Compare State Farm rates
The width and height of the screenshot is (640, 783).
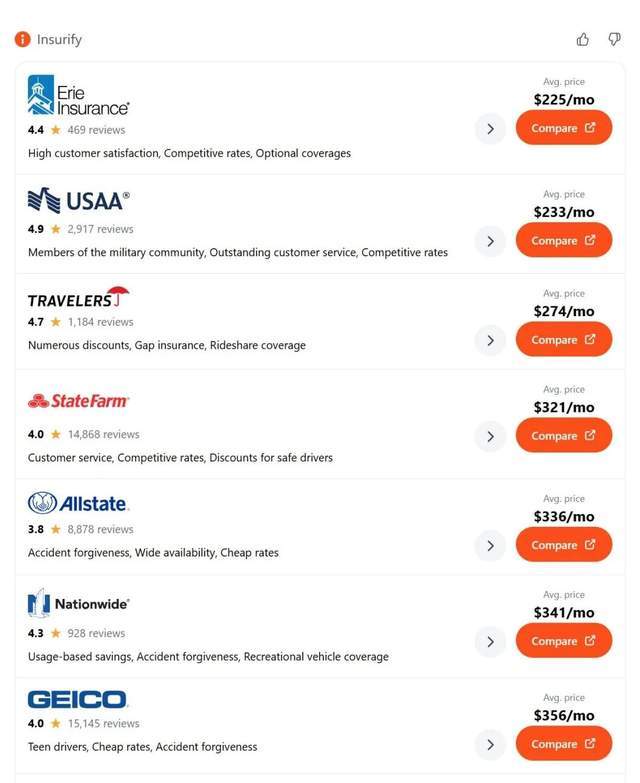pos(563,436)
